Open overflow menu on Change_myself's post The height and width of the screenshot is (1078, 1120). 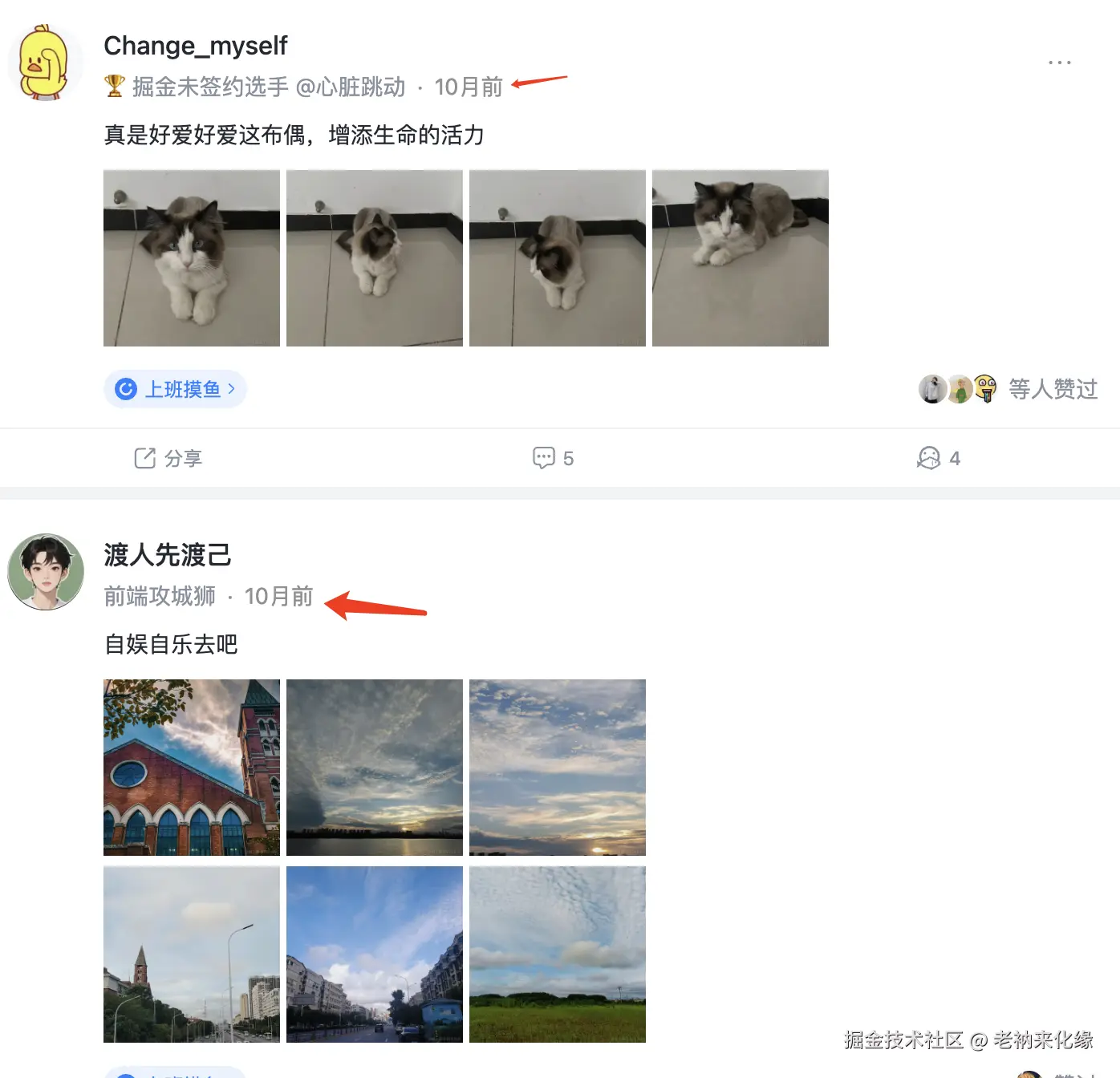point(1059,63)
